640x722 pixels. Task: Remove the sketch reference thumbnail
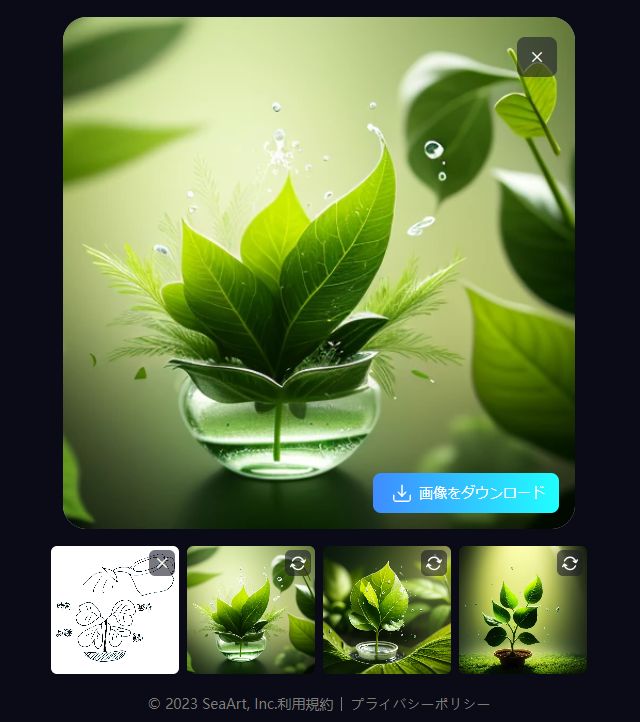162,563
